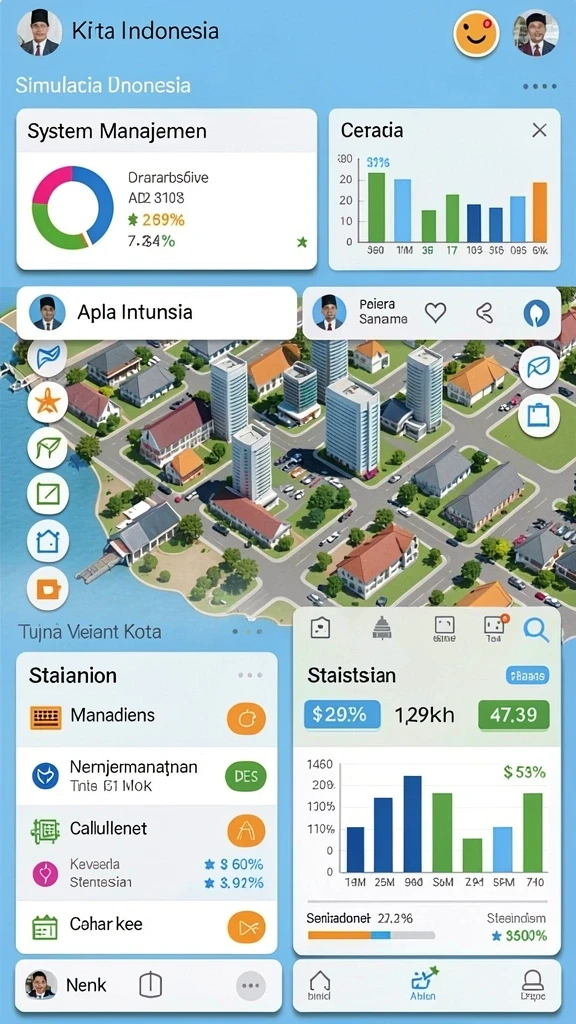
Task: Open the profile avatar at top right
Action: [536, 33]
